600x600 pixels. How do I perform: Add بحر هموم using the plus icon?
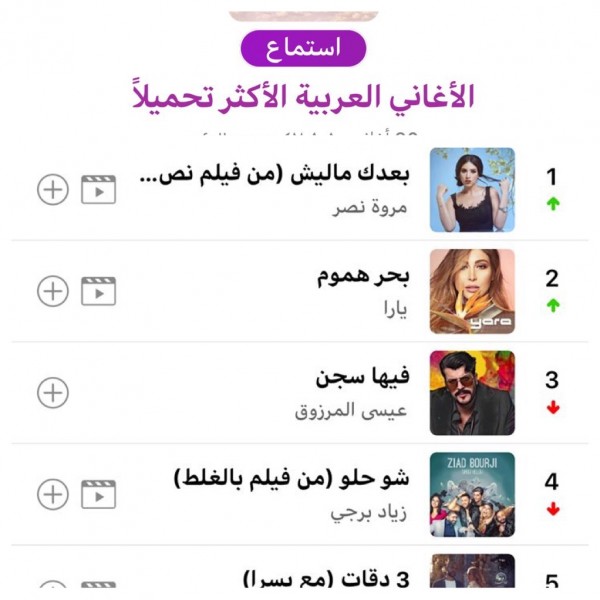pos(52,291)
